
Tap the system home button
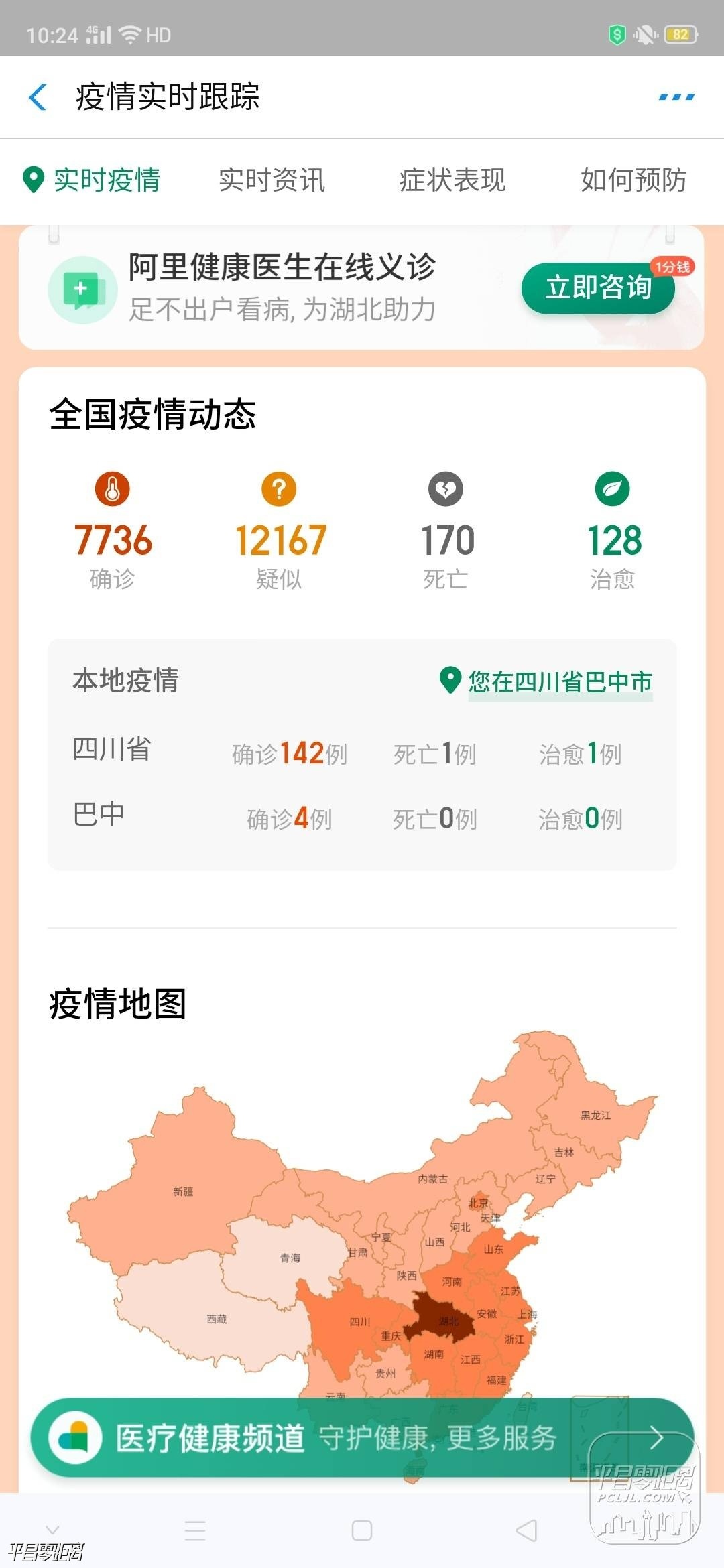click(362, 1530)
